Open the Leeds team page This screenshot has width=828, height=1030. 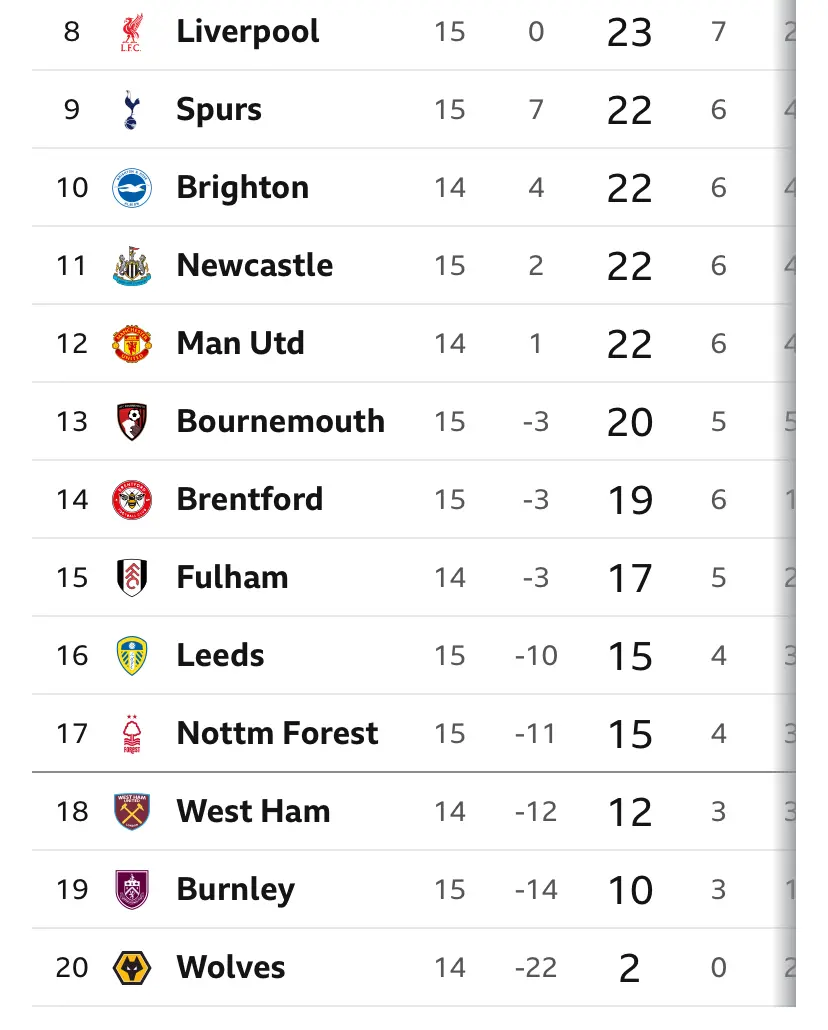click(220, 655)
